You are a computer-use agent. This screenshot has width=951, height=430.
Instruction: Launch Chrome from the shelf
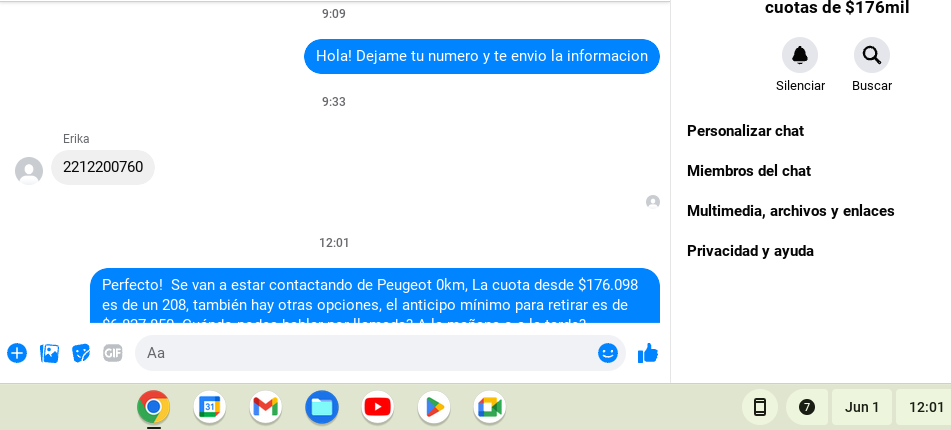click(153, 407)
